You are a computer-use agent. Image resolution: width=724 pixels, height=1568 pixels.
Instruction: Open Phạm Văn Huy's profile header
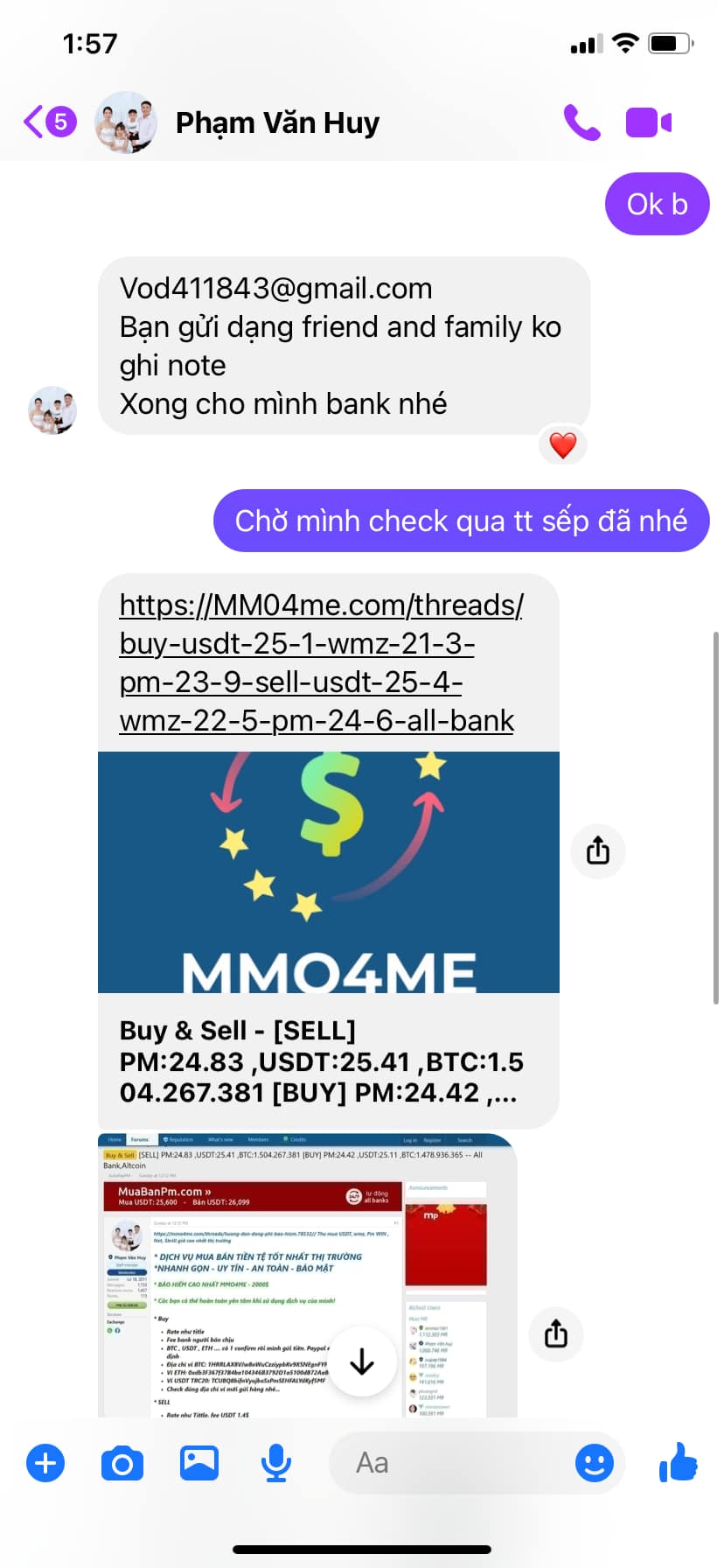(276, 122)
